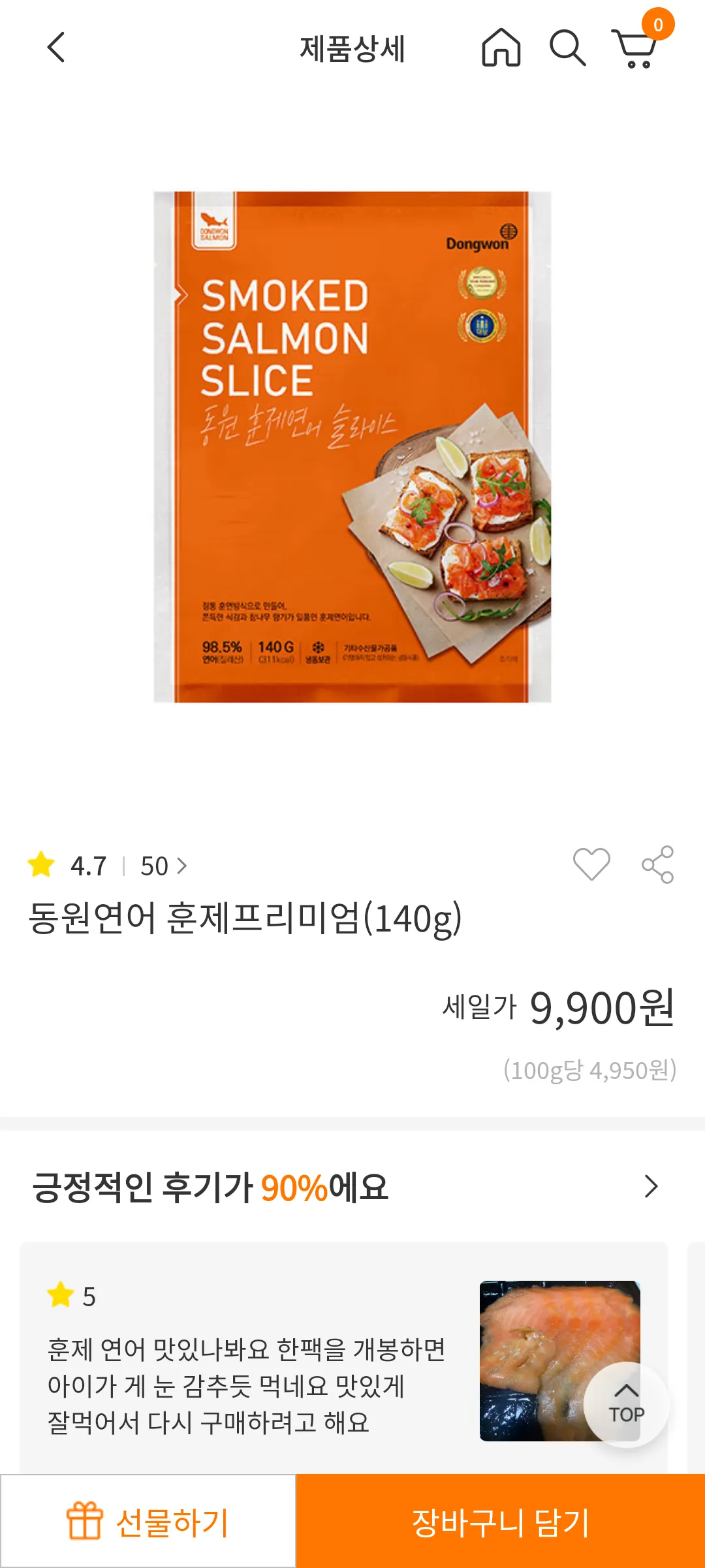The image size is (705, 1568).
Task: Expand the positive reviews 90% section
Action: (651, 1186)
